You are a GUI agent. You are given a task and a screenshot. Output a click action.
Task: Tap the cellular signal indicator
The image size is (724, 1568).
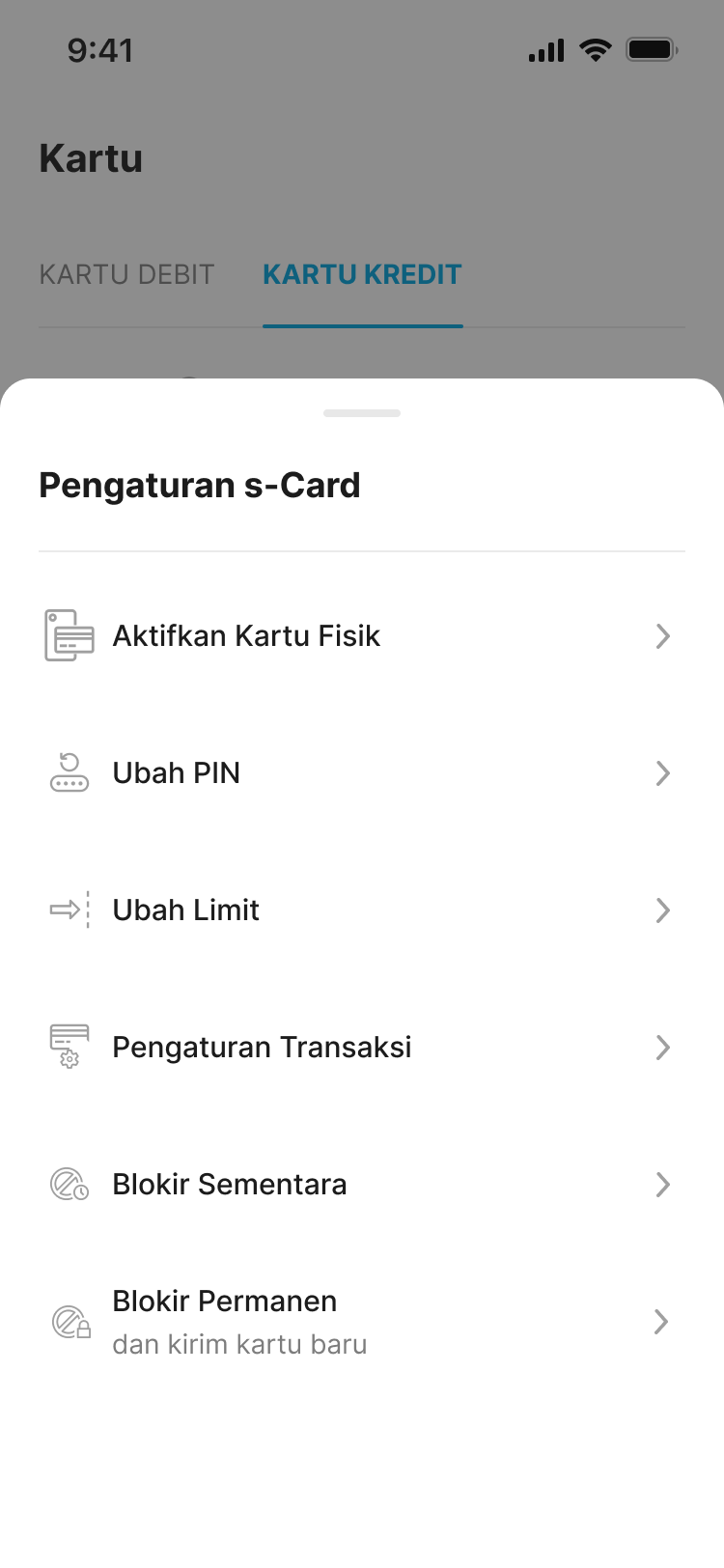544,50
